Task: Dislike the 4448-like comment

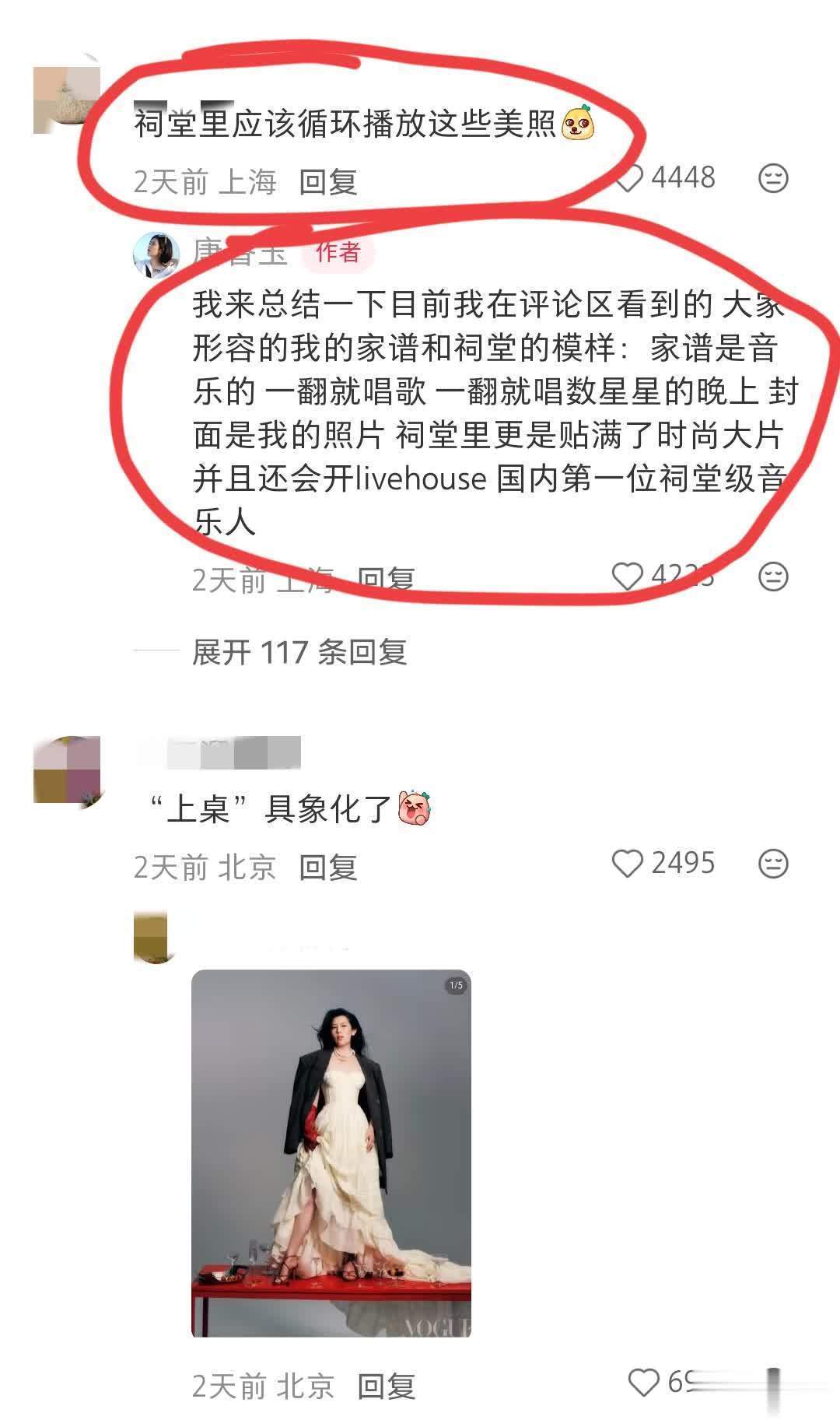Action: (x=773, y=178)
